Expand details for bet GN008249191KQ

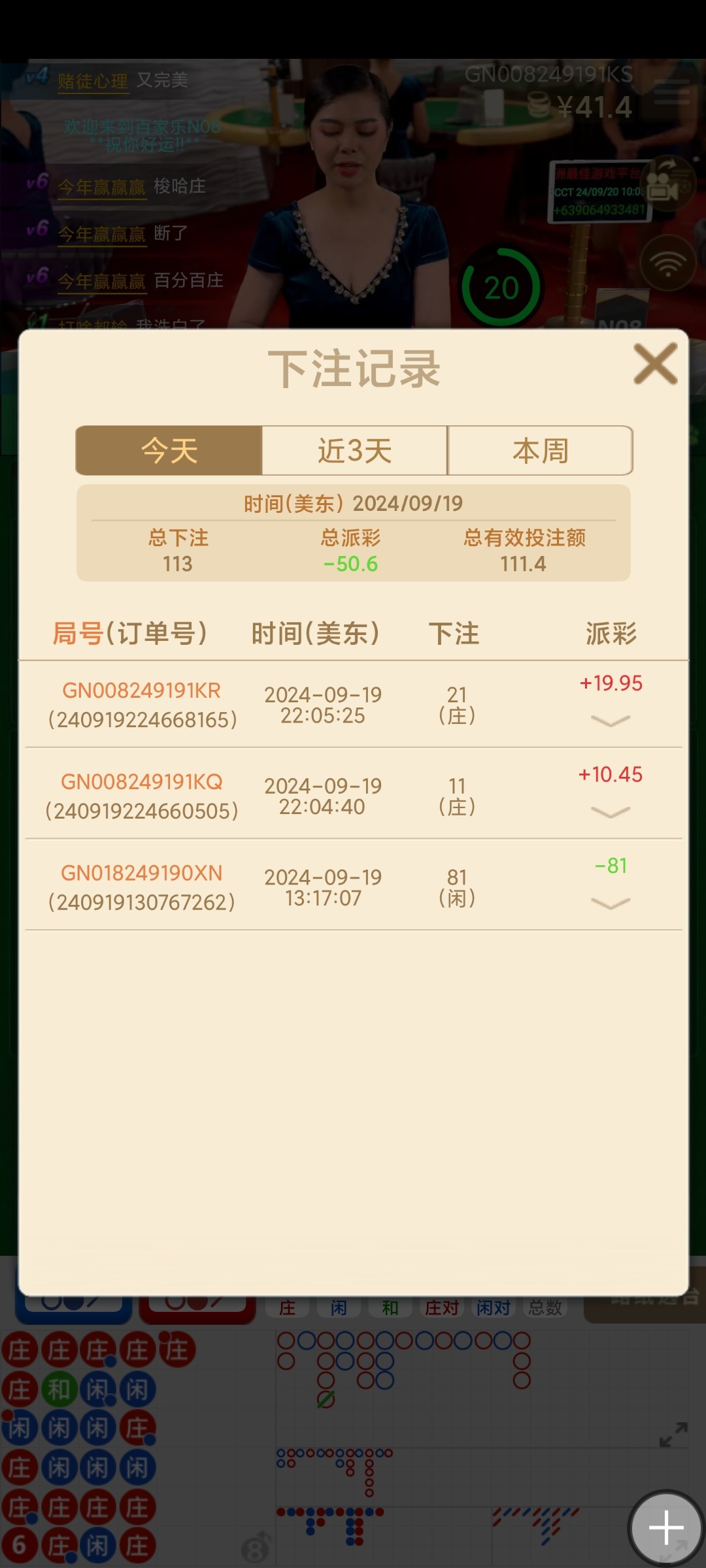[x=610, y=812]
